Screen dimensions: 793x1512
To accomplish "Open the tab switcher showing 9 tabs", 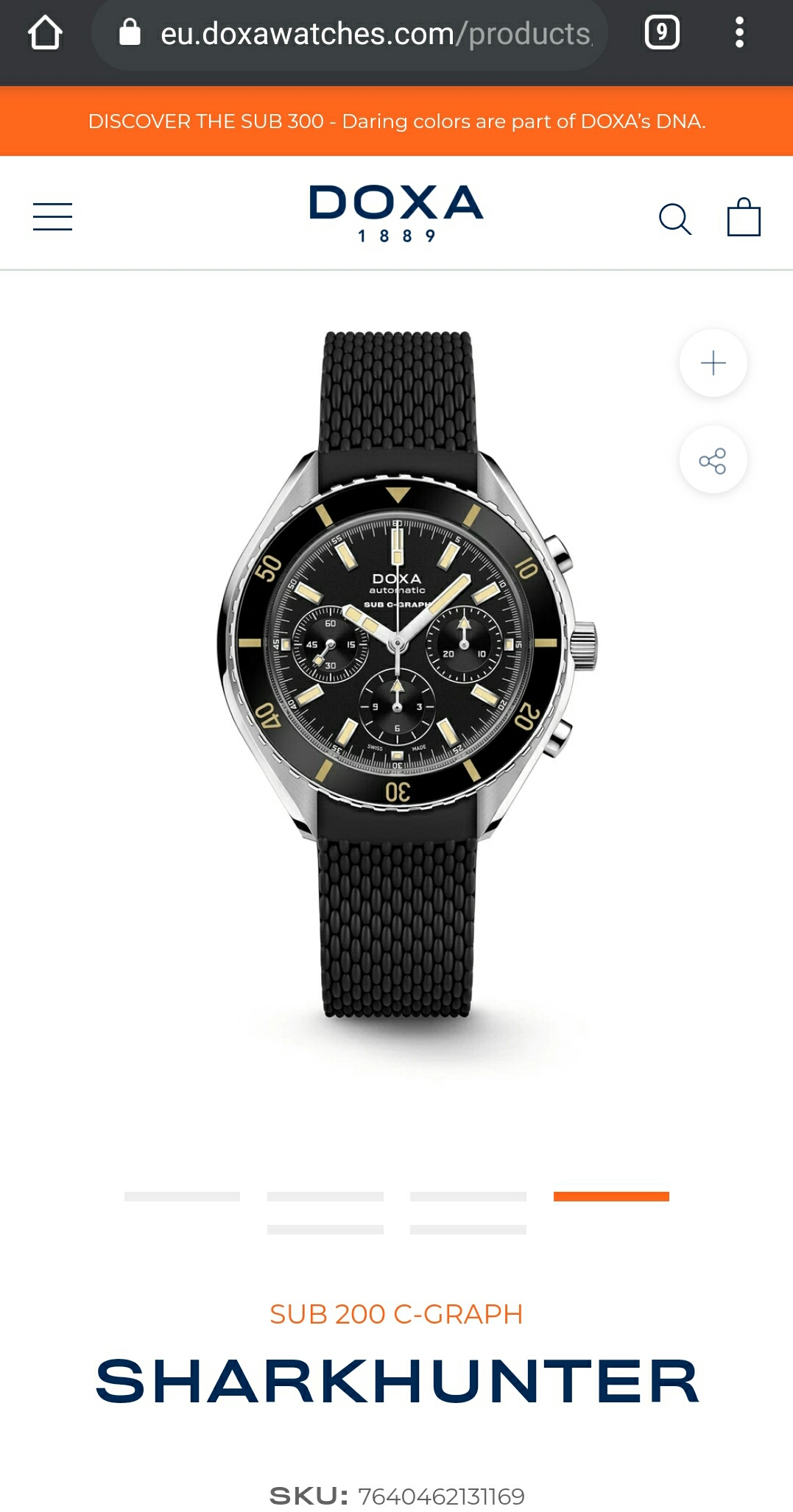I will tap(662, 33).
